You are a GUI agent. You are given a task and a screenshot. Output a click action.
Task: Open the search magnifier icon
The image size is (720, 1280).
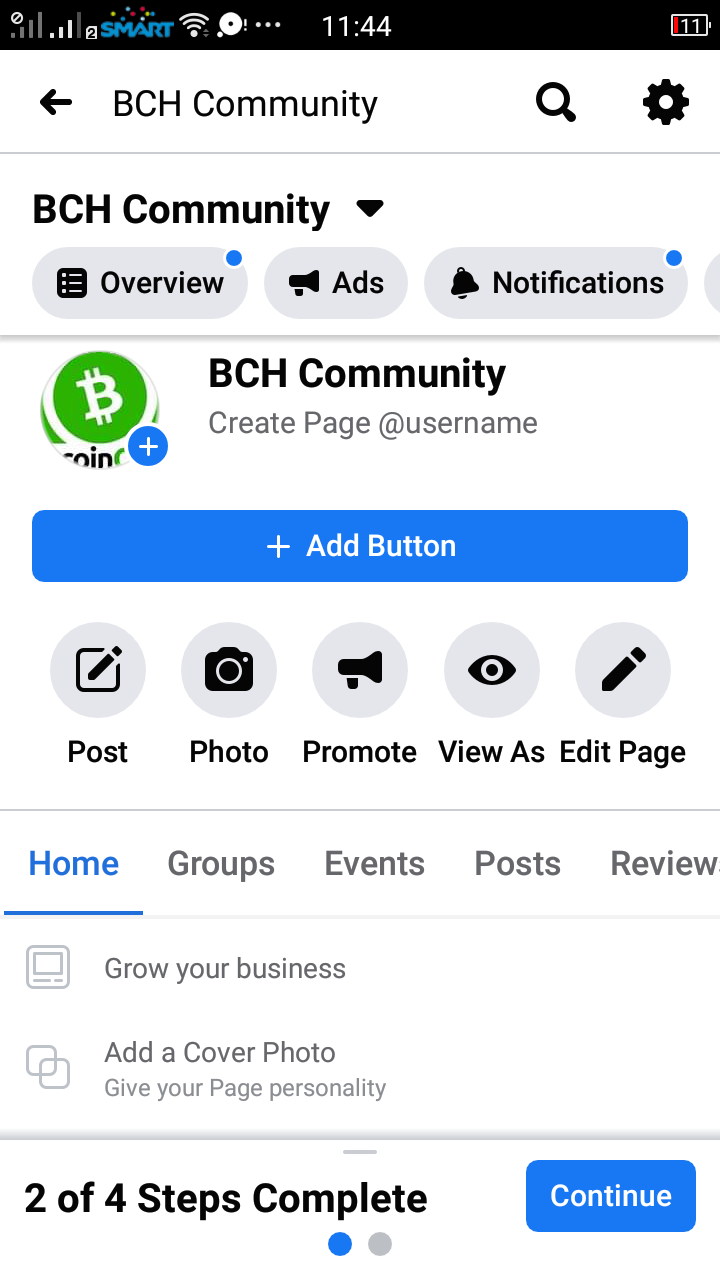click(x=556, y=102)
